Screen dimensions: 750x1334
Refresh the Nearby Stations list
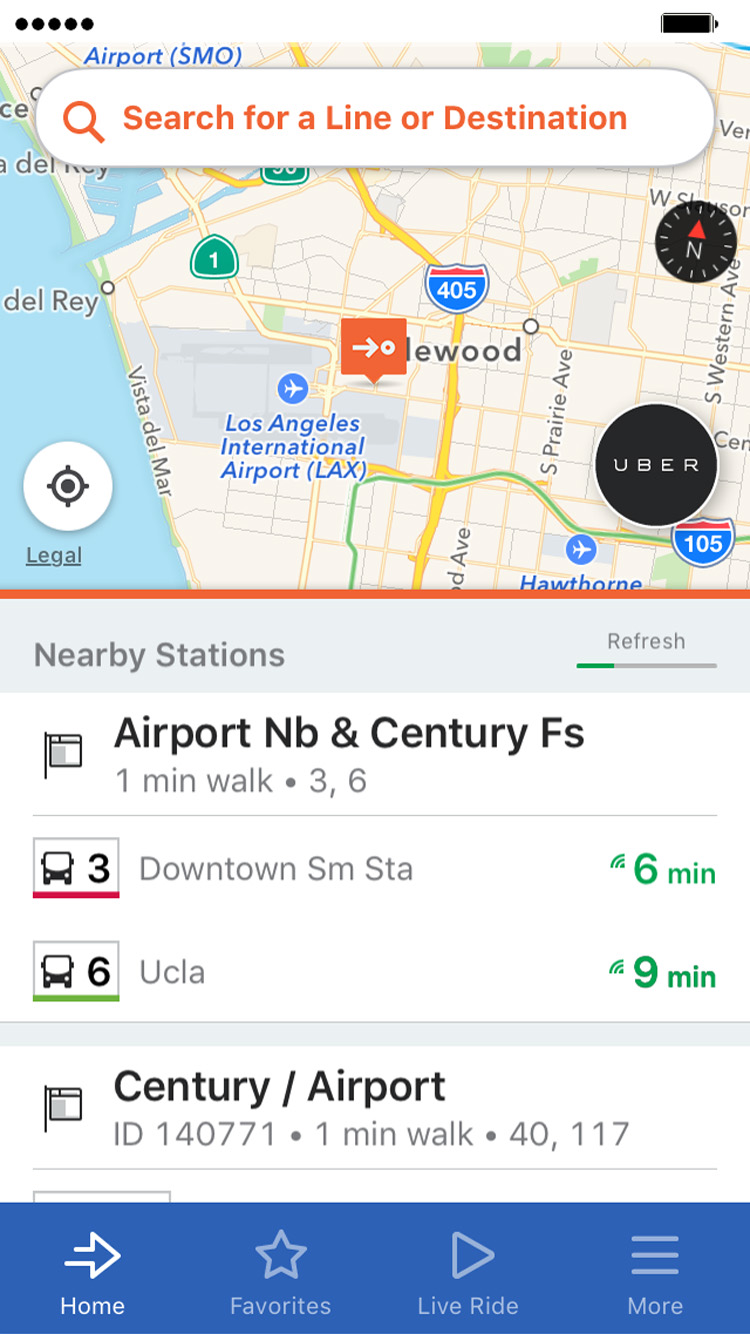(646, 641)
